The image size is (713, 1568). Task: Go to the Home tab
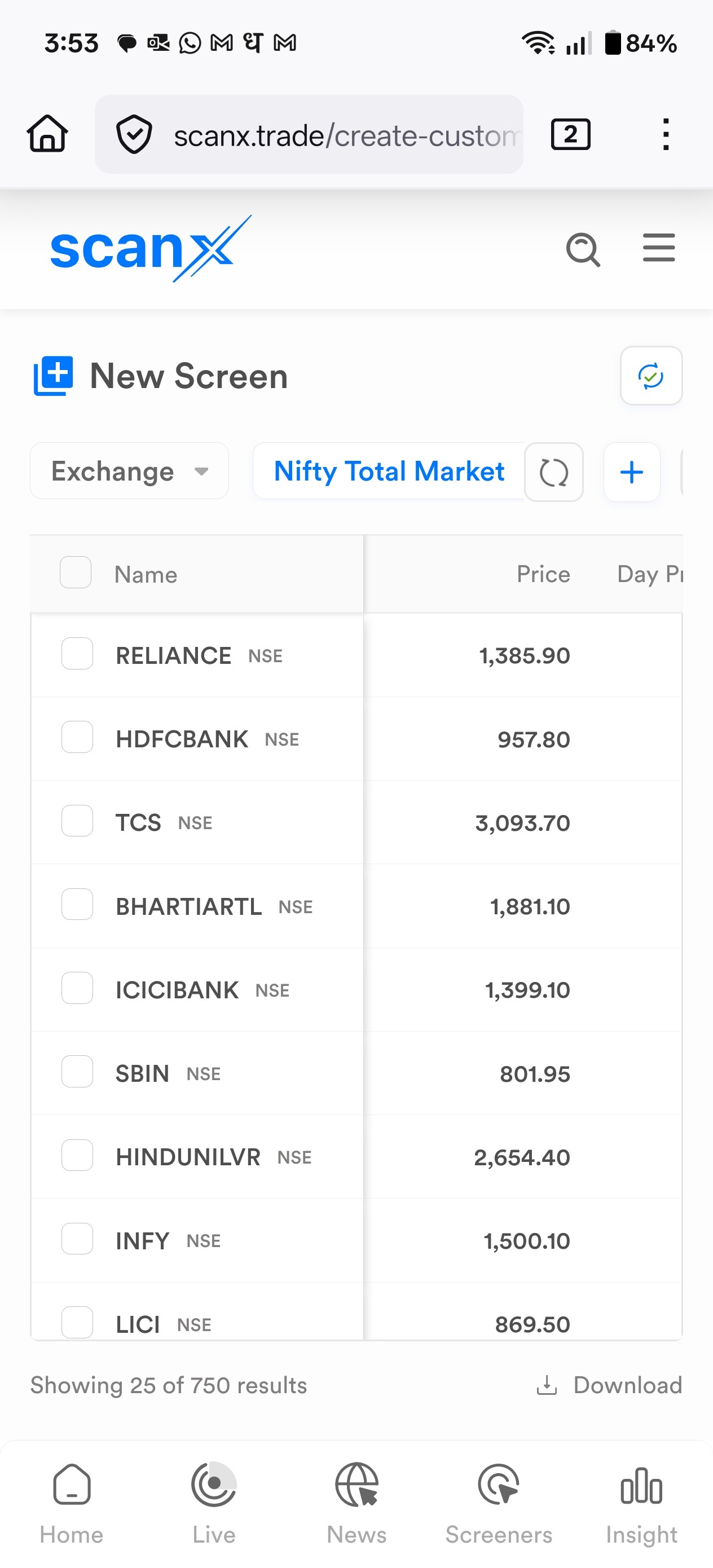(71, 1504)
